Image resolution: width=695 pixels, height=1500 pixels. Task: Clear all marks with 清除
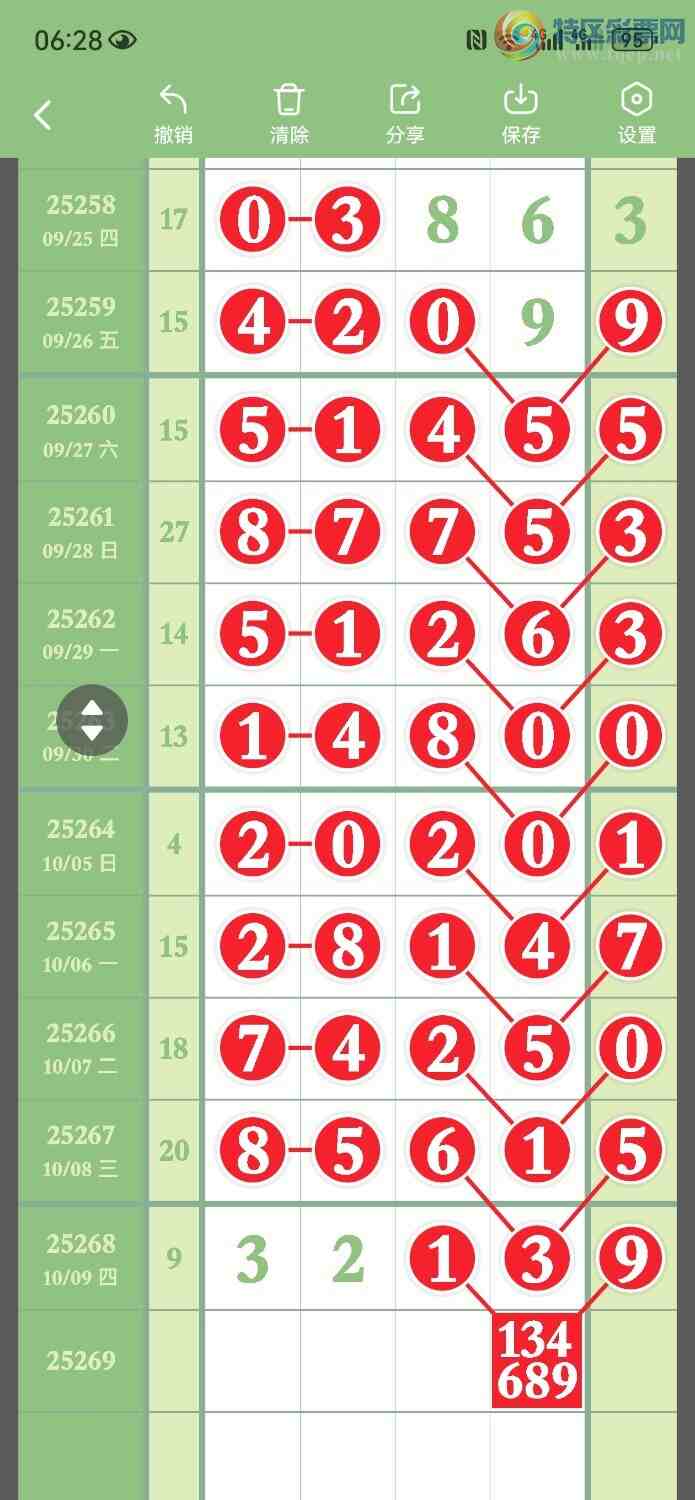point(289,114)
